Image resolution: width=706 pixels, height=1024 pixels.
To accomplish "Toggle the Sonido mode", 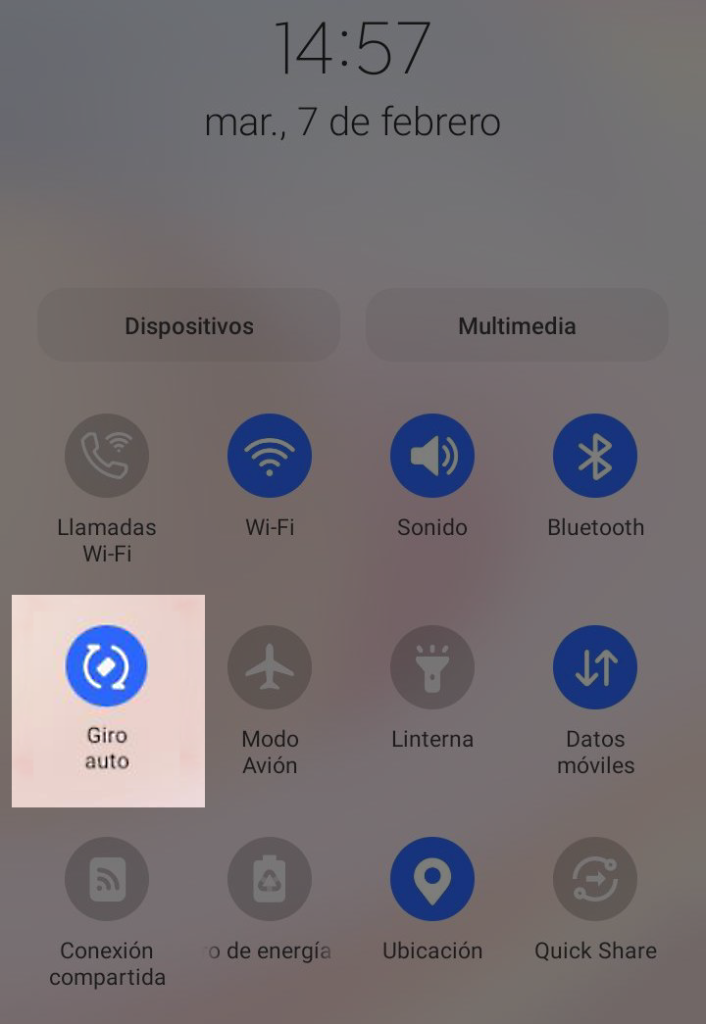I will click(432, 456).
